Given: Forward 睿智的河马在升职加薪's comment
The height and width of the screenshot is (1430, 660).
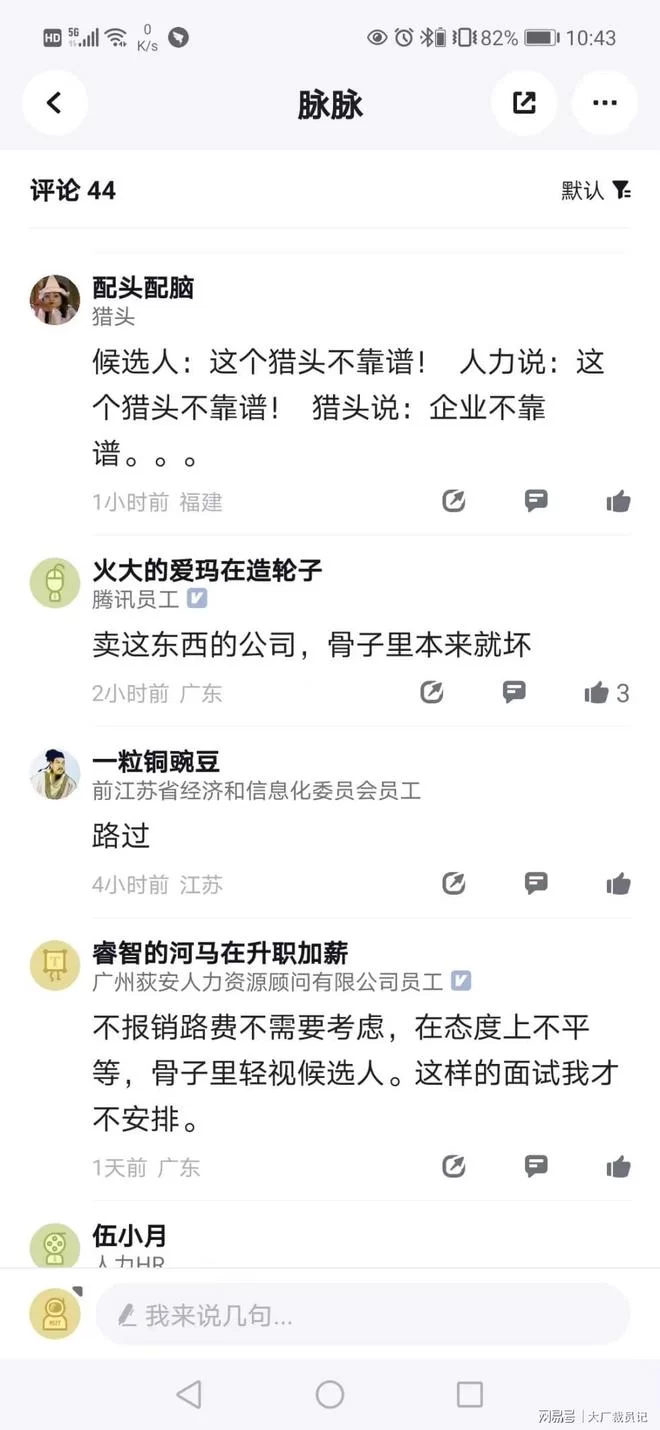Looking at the screenshot, I should pos(454,1166).
